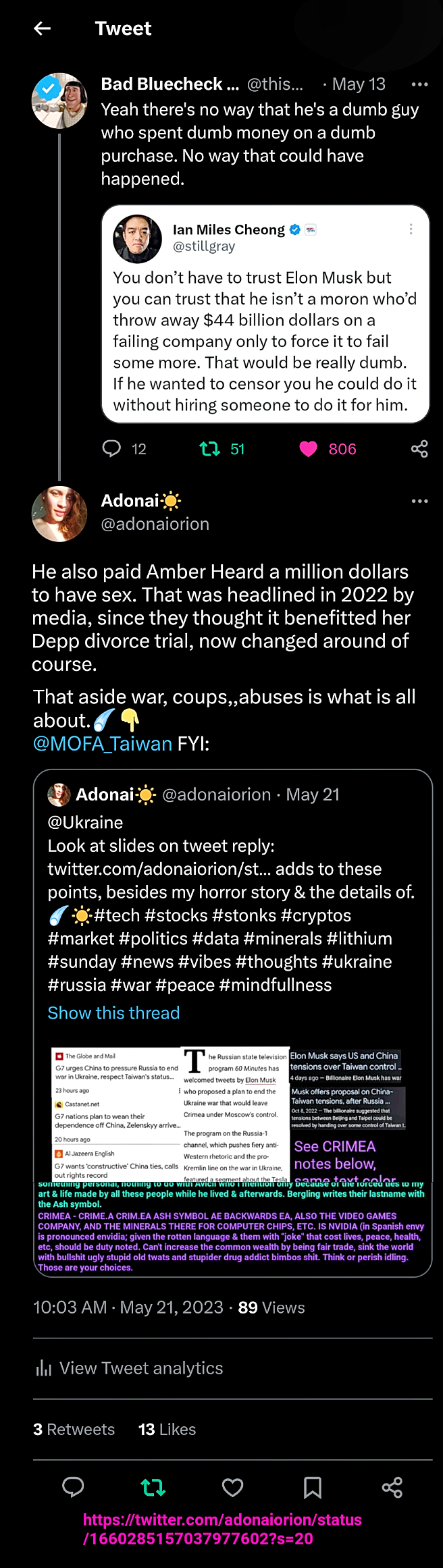Image resolution: width=443 pixels, height=1568 pixels.
Task: Bookmark Adonai's tweet
Action: 312,1487
